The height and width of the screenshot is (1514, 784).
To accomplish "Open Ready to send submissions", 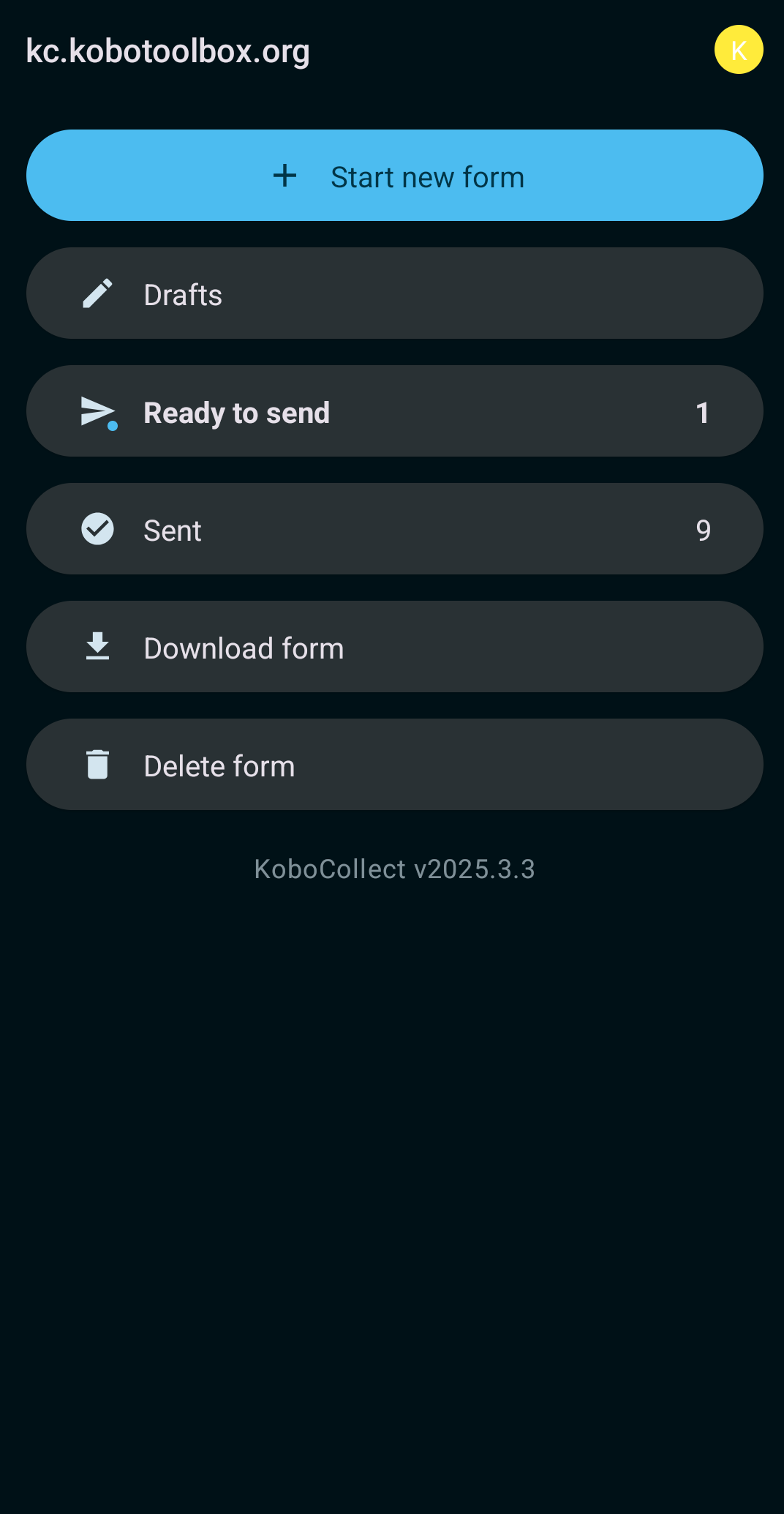I will pyautogui.click(x=395, y=411).
